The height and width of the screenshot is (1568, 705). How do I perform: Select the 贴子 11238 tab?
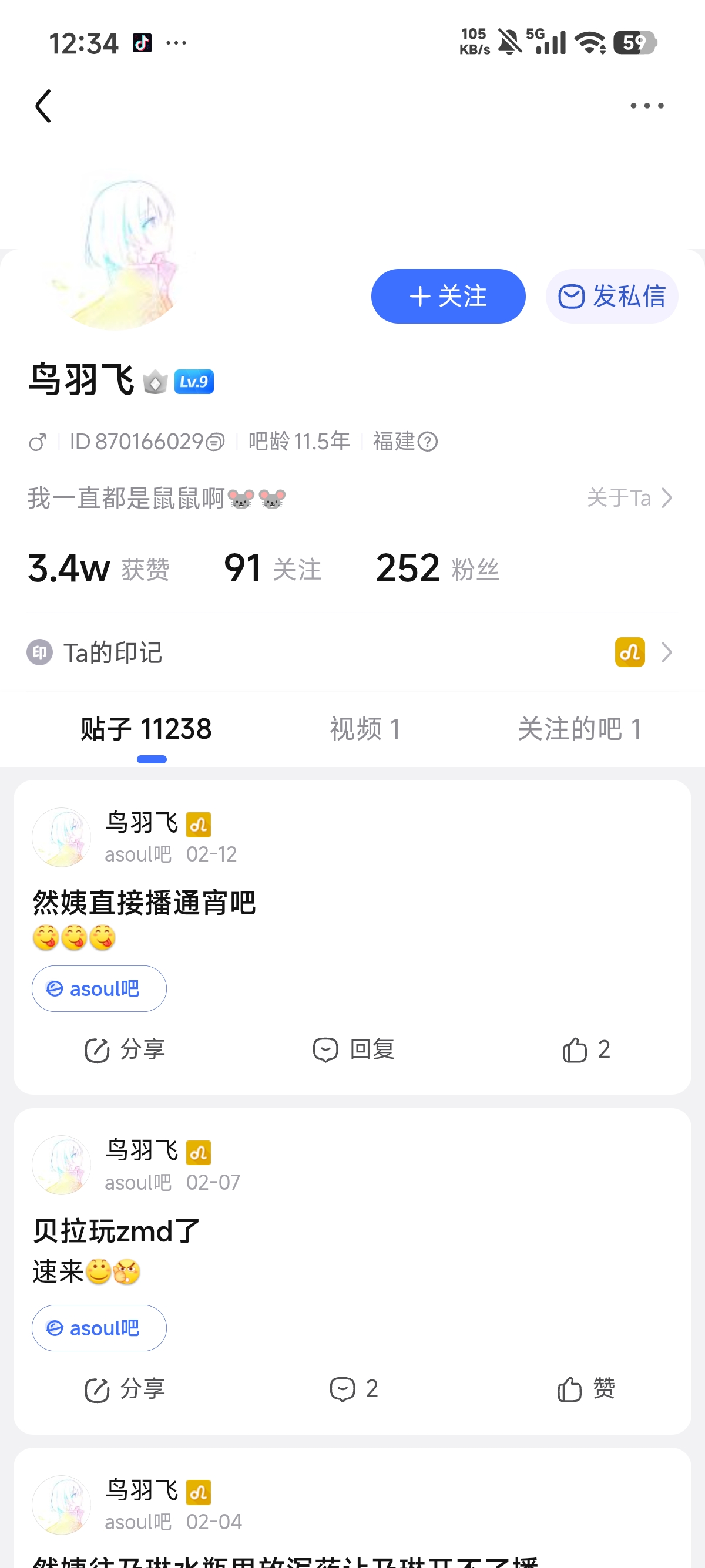(146, 729)
